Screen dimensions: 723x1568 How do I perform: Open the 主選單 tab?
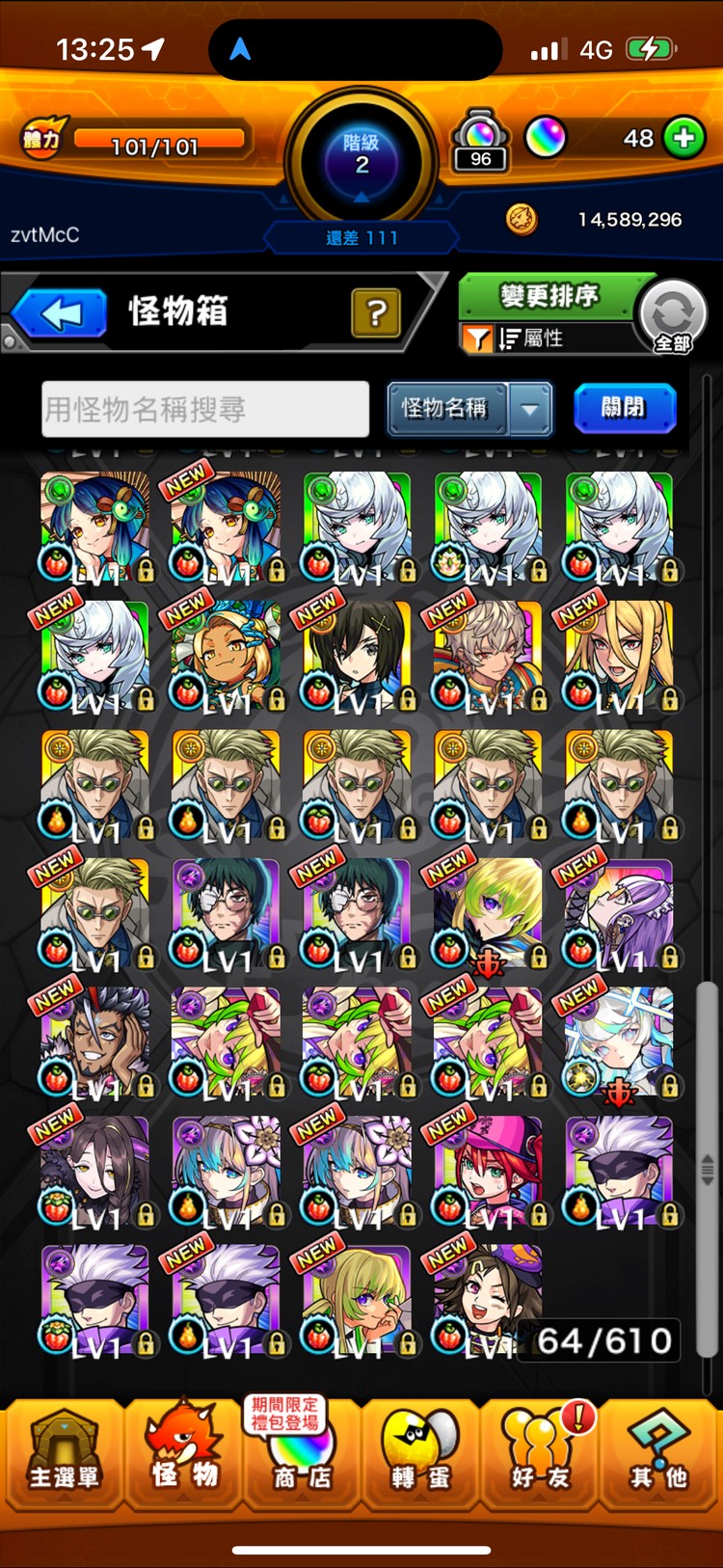pos(64,1451)
